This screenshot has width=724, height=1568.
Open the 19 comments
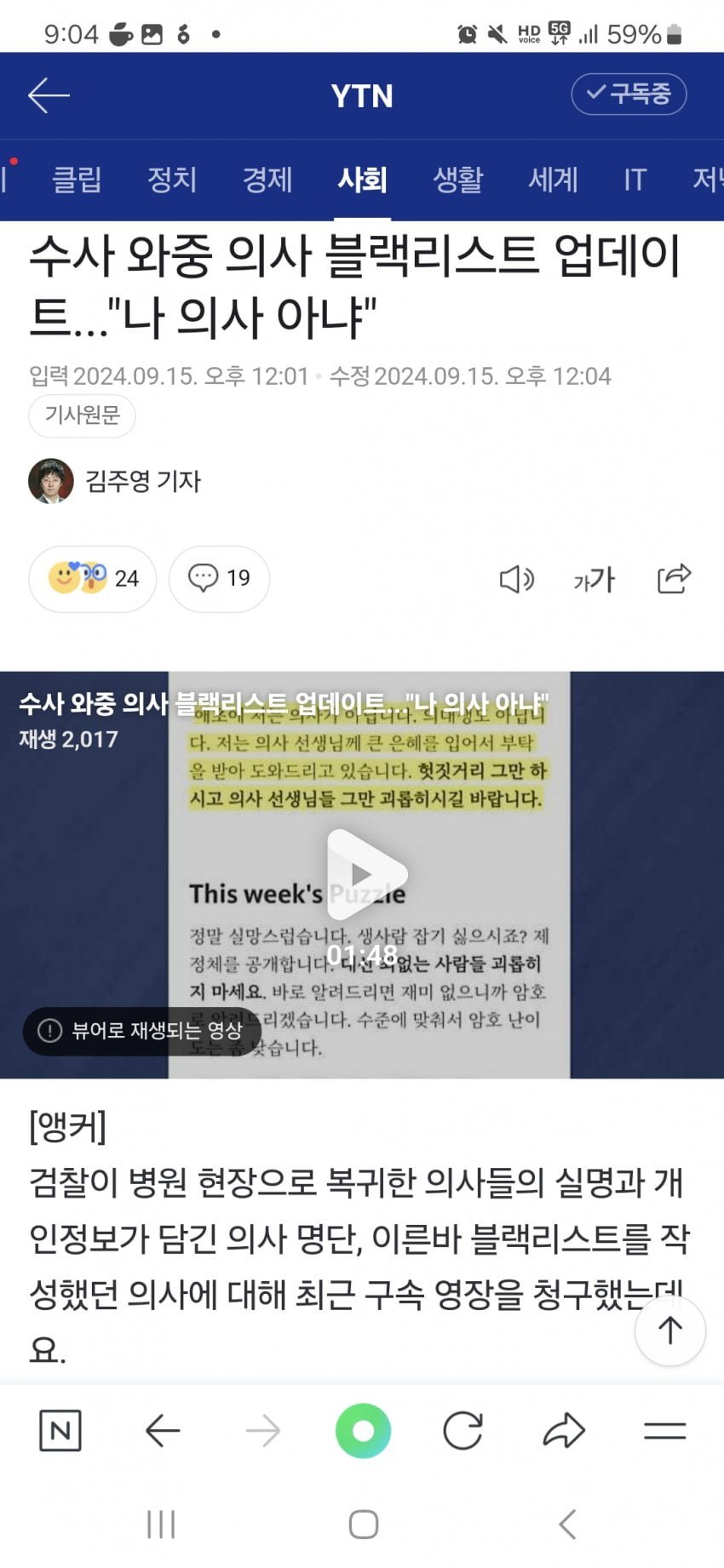(x=219, y=579)
